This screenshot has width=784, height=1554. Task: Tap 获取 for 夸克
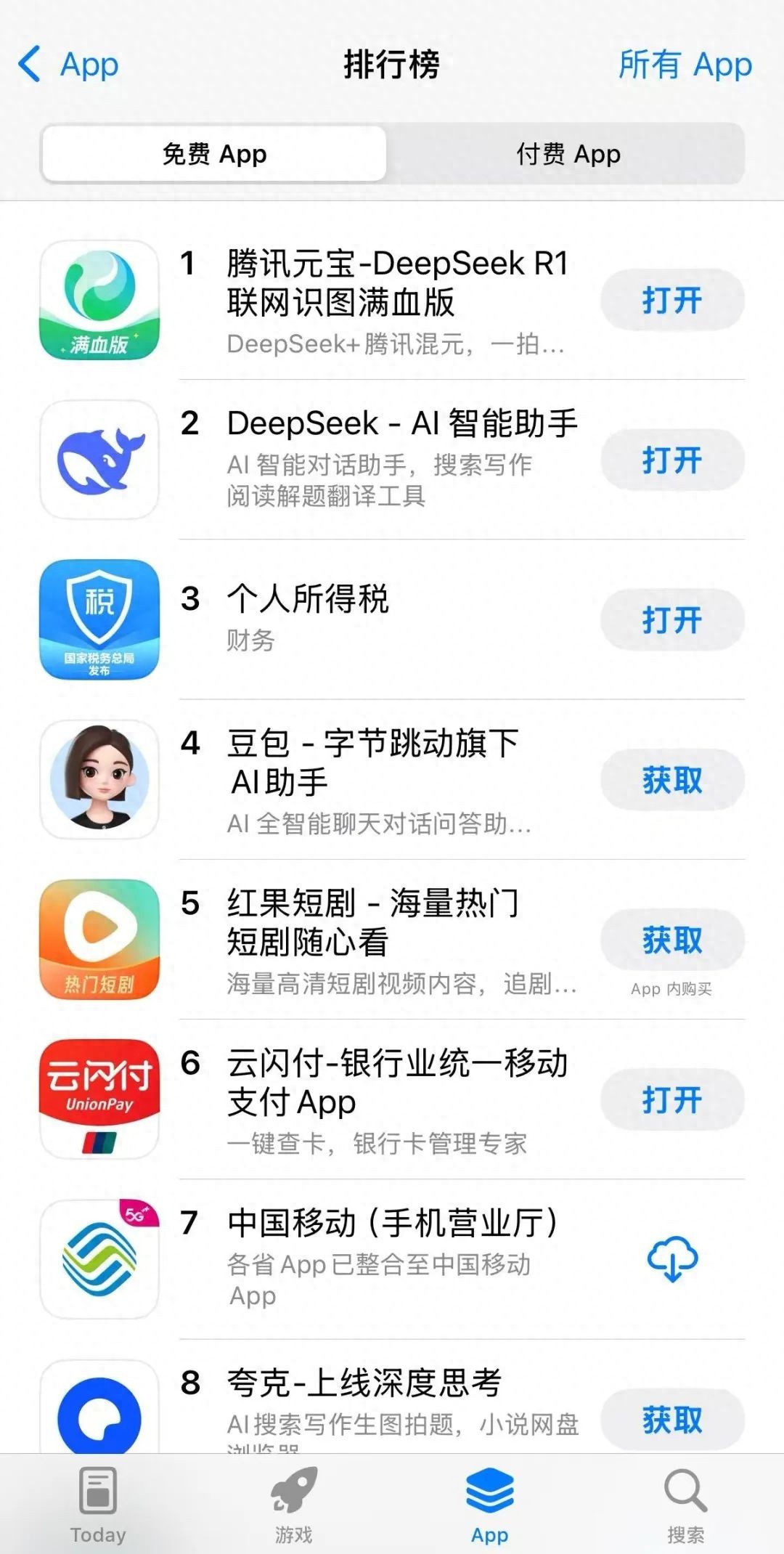(671, 1420)
